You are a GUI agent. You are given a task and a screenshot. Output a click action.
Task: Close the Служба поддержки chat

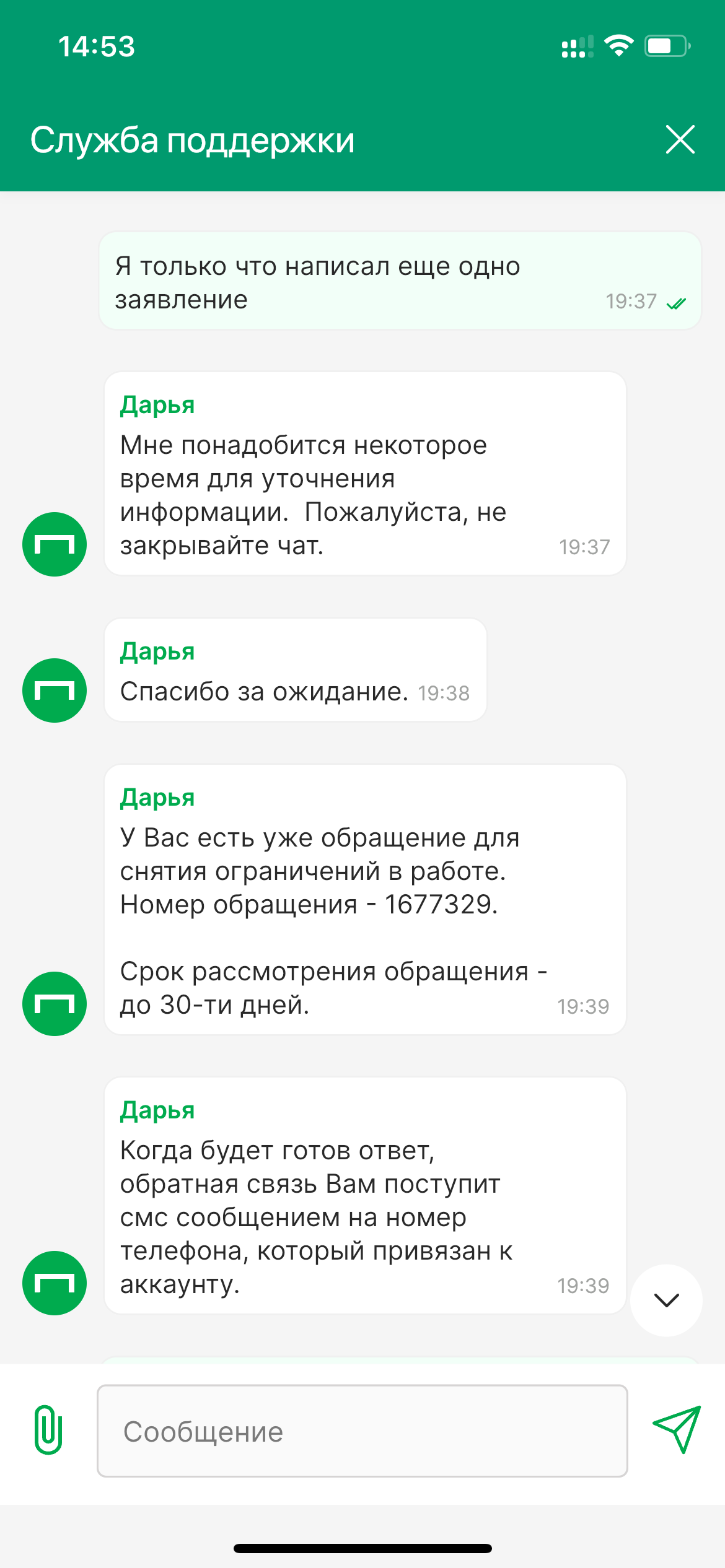(x=680, y=139)
